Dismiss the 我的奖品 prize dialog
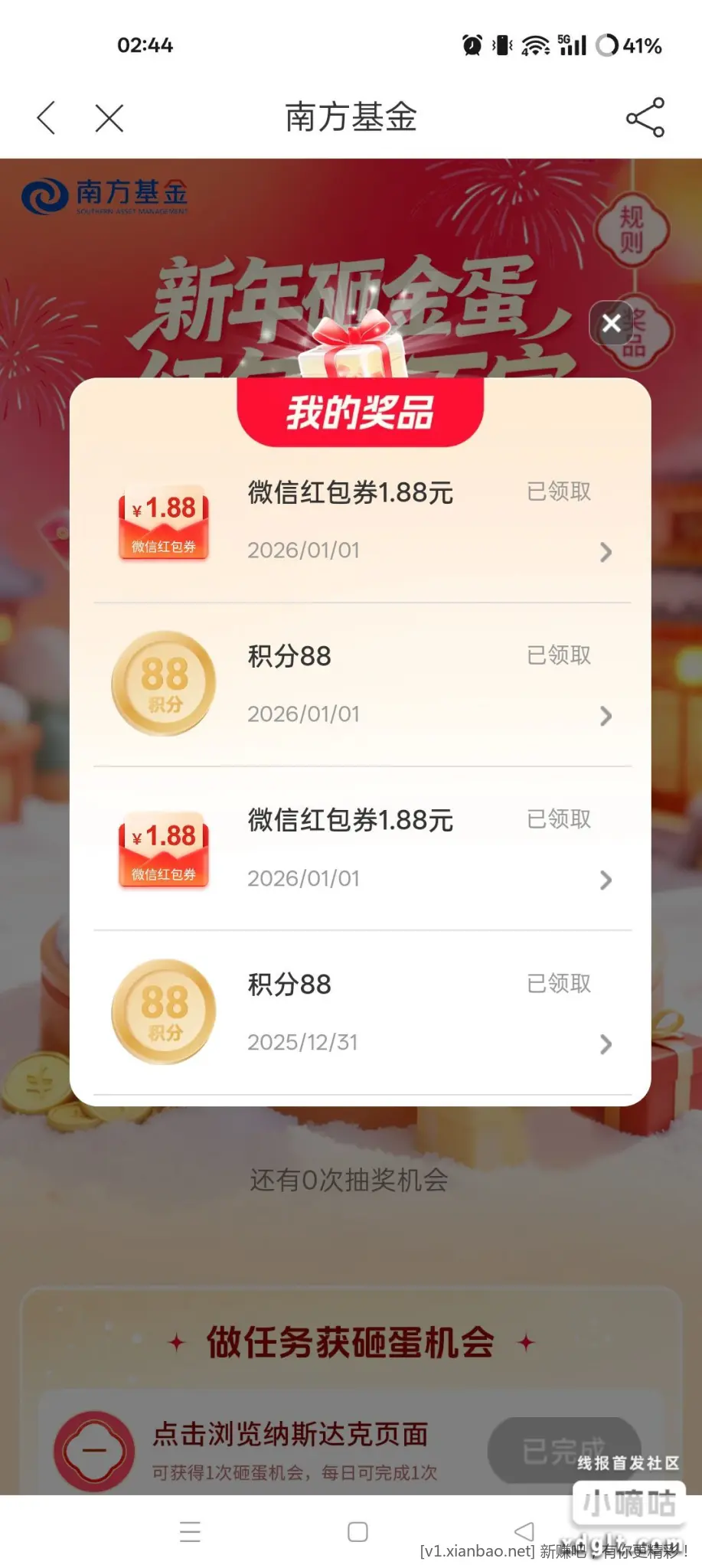The image size is (702, 1568). (611, 323)
